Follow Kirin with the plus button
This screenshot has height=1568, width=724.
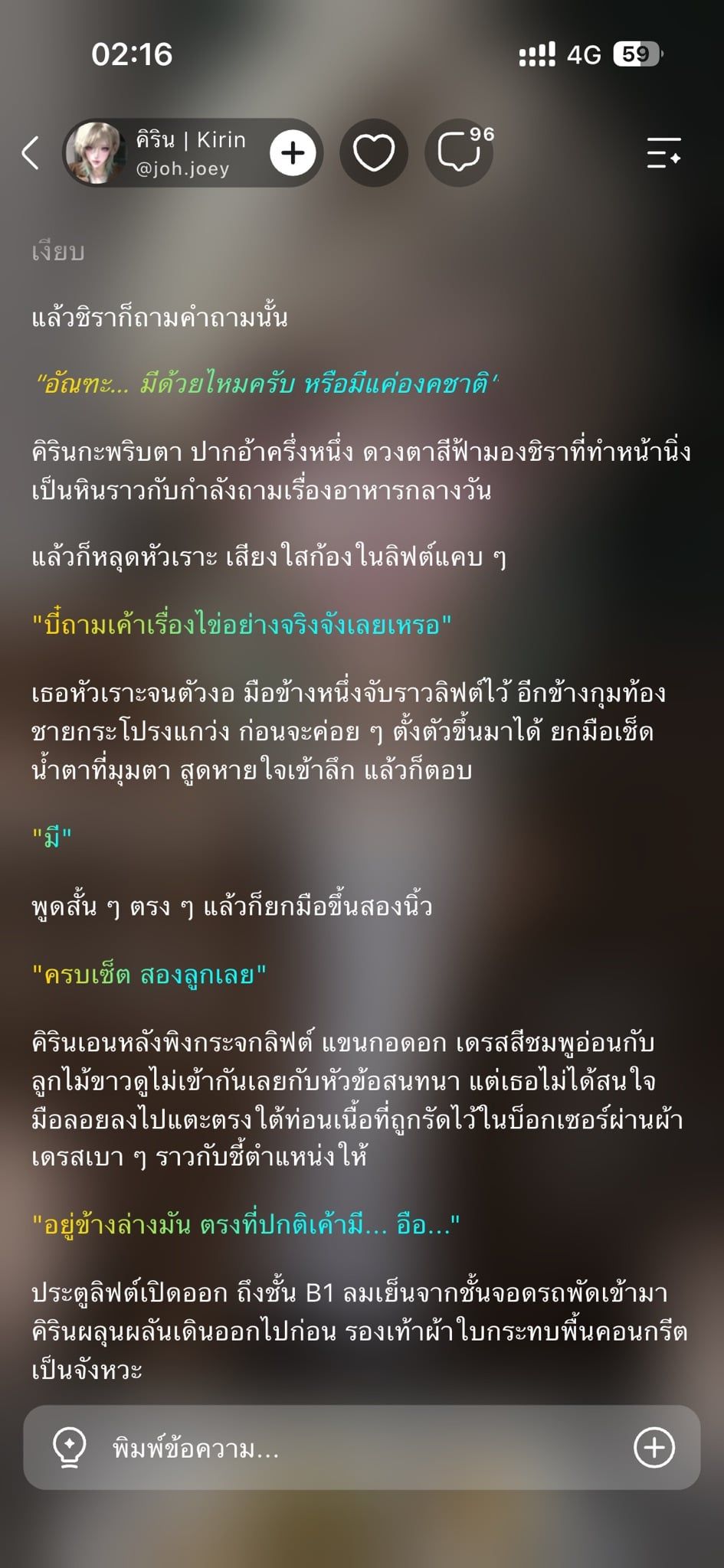pos(292,153)
